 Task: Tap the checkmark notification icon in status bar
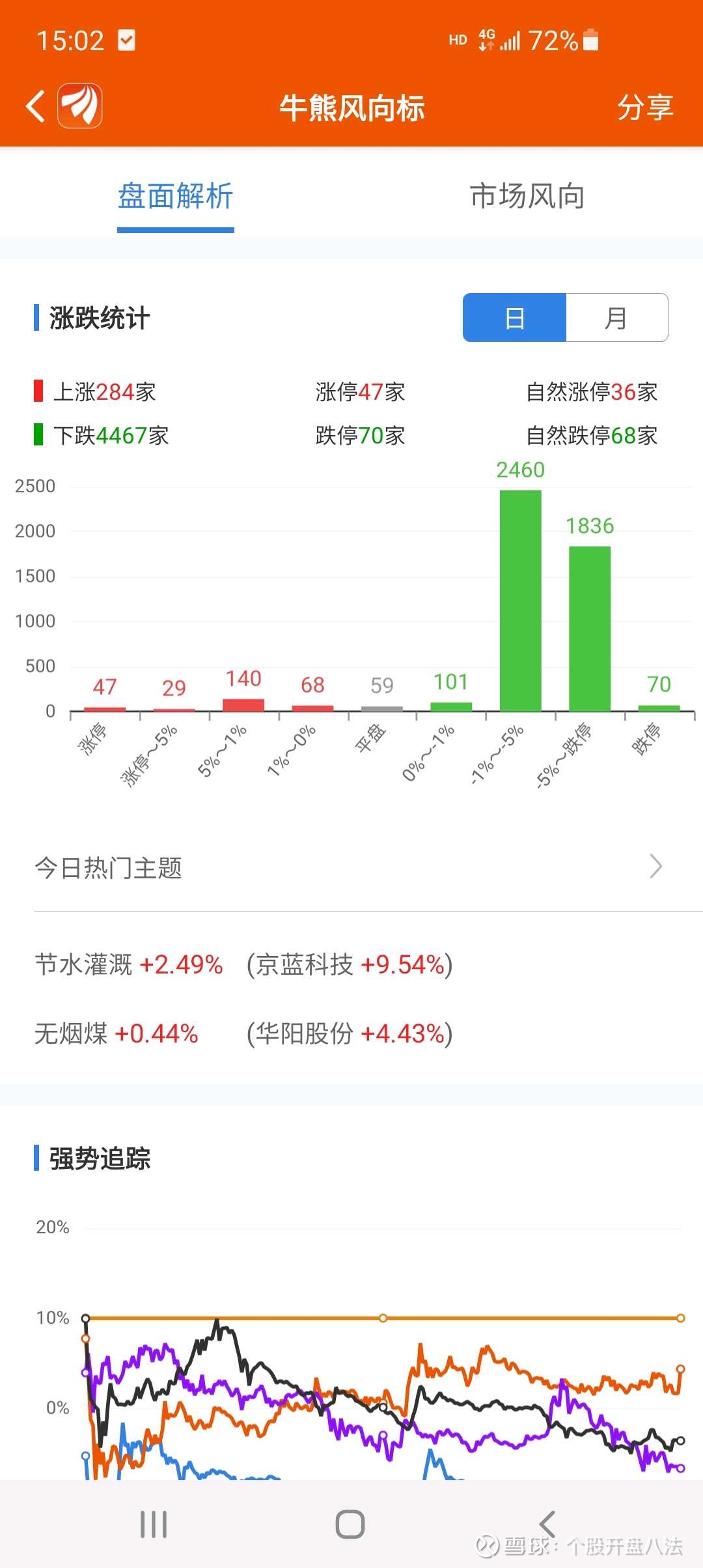[125, 40]
